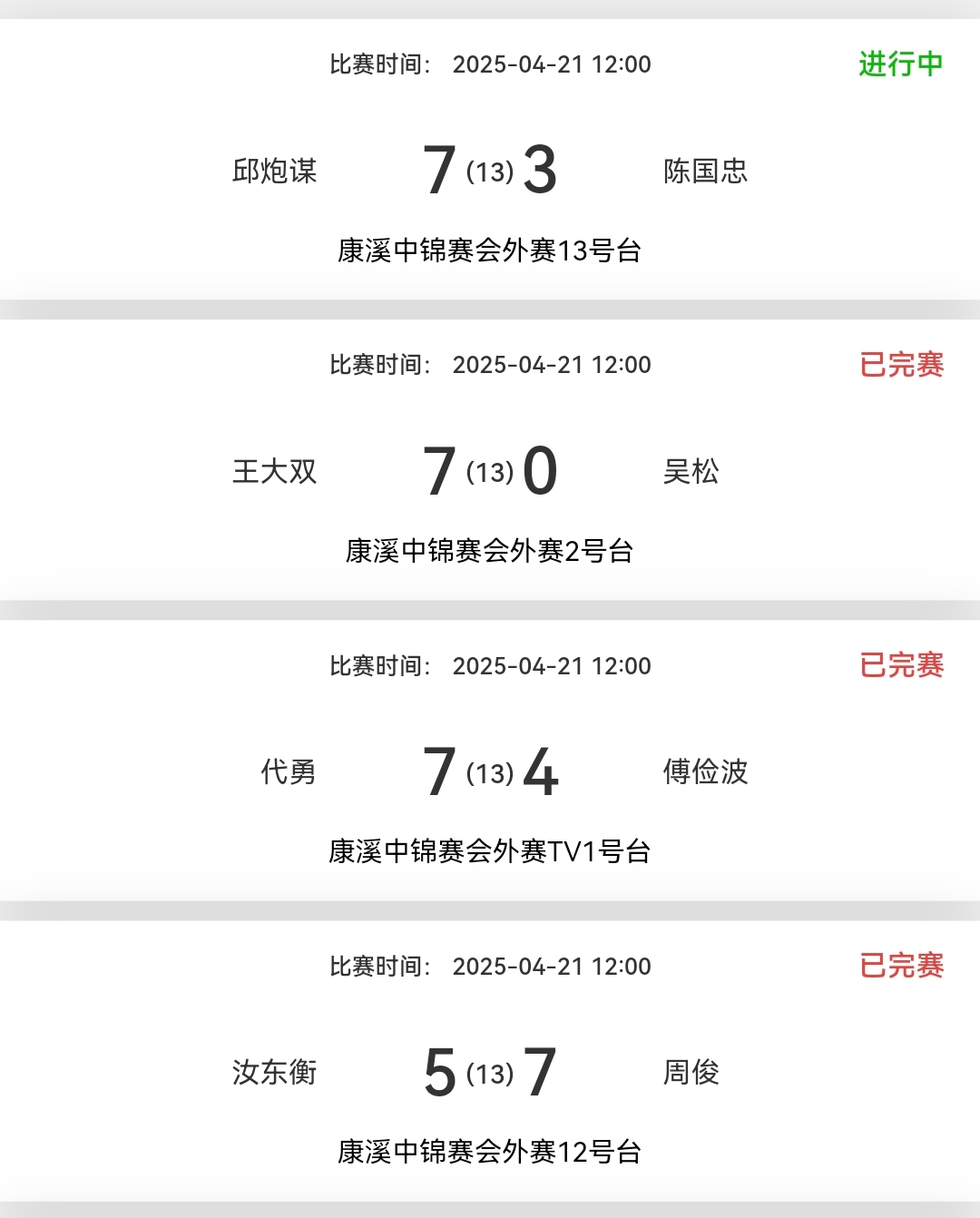The width and height of the screenshot is (980, 1218).
Task: Open the 邱炮谋 vs 陈国忠 match card
Action: pos(490,171)
